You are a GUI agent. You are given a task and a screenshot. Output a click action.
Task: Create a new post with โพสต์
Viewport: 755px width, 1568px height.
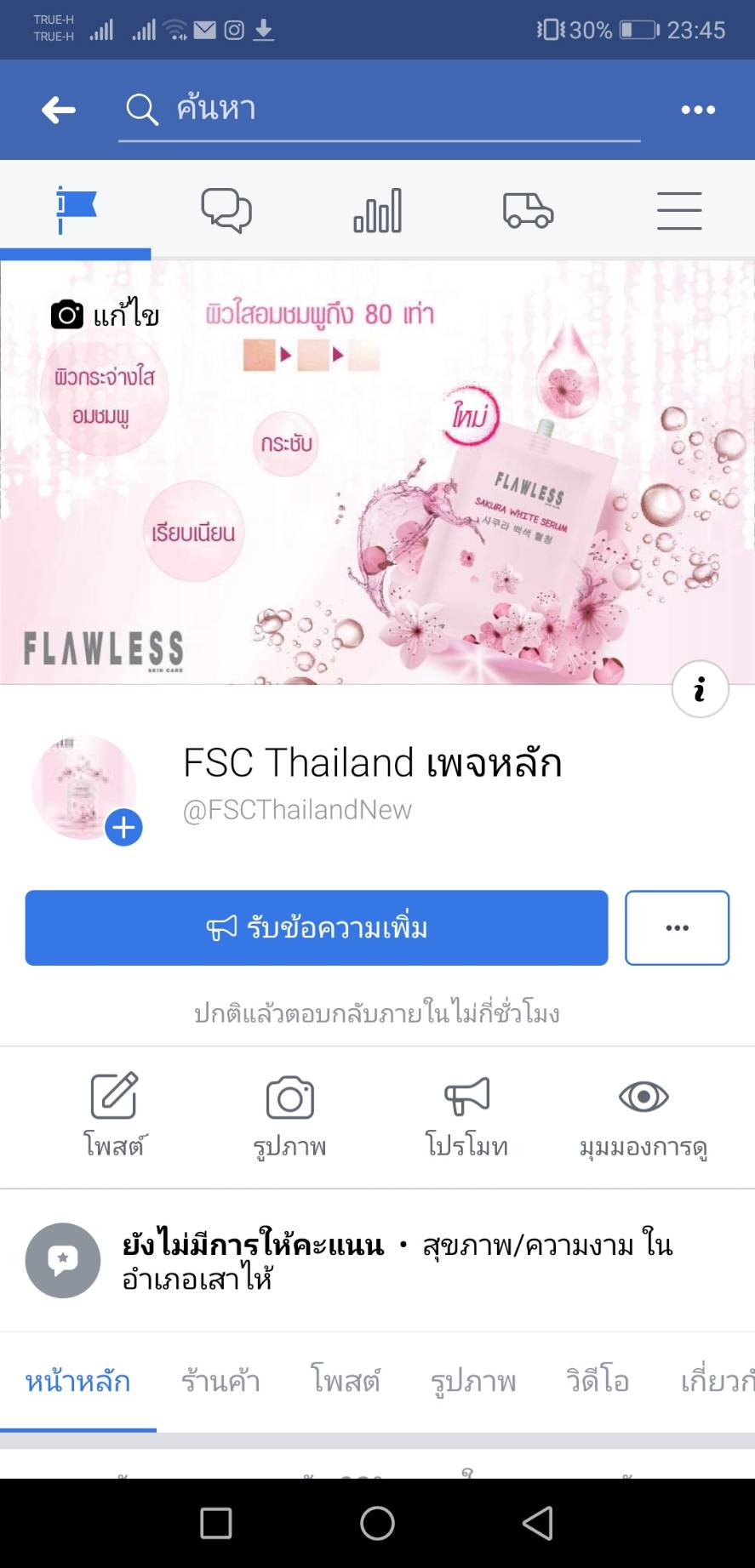tap(114, 1115)
